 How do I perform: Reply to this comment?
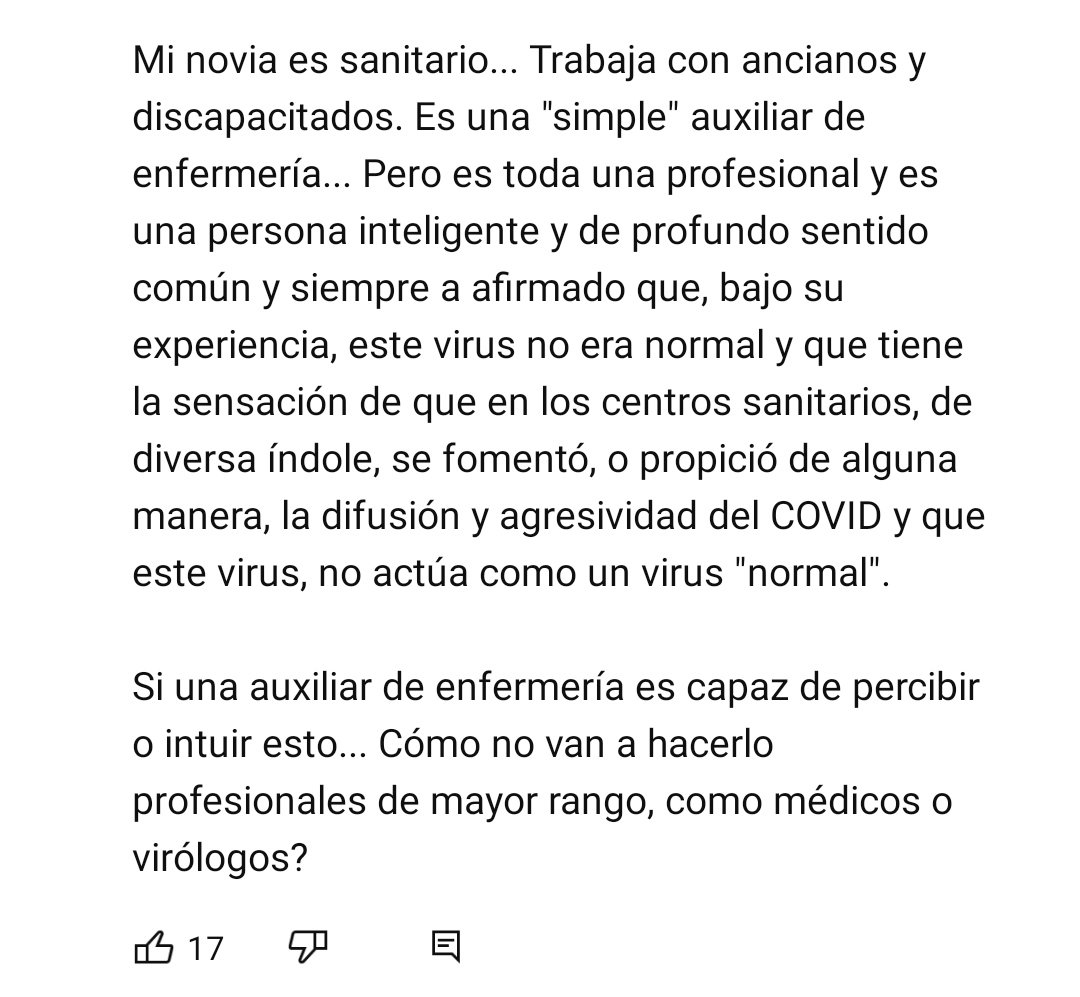tap(445, 945)
